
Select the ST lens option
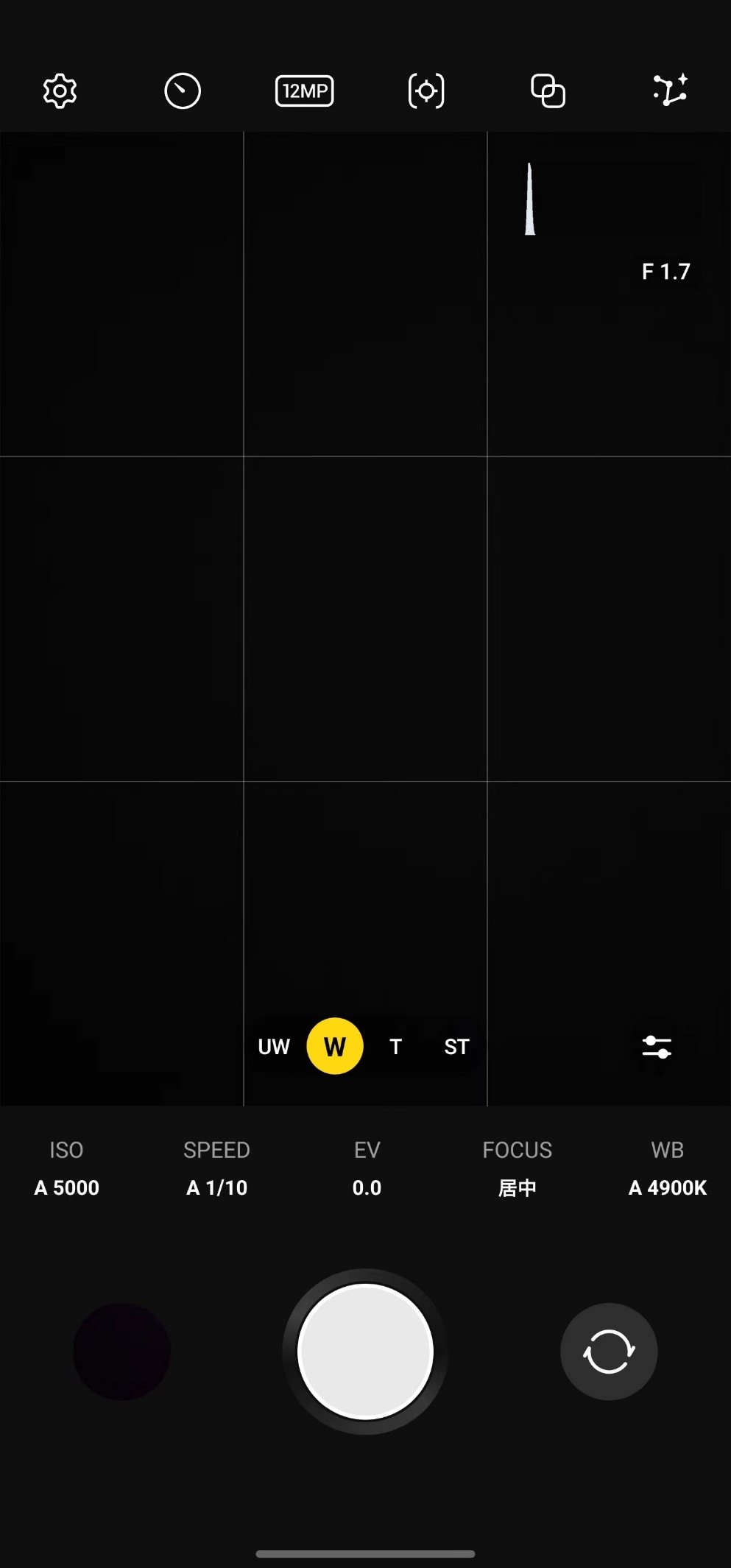click(x=456, y=1046)
